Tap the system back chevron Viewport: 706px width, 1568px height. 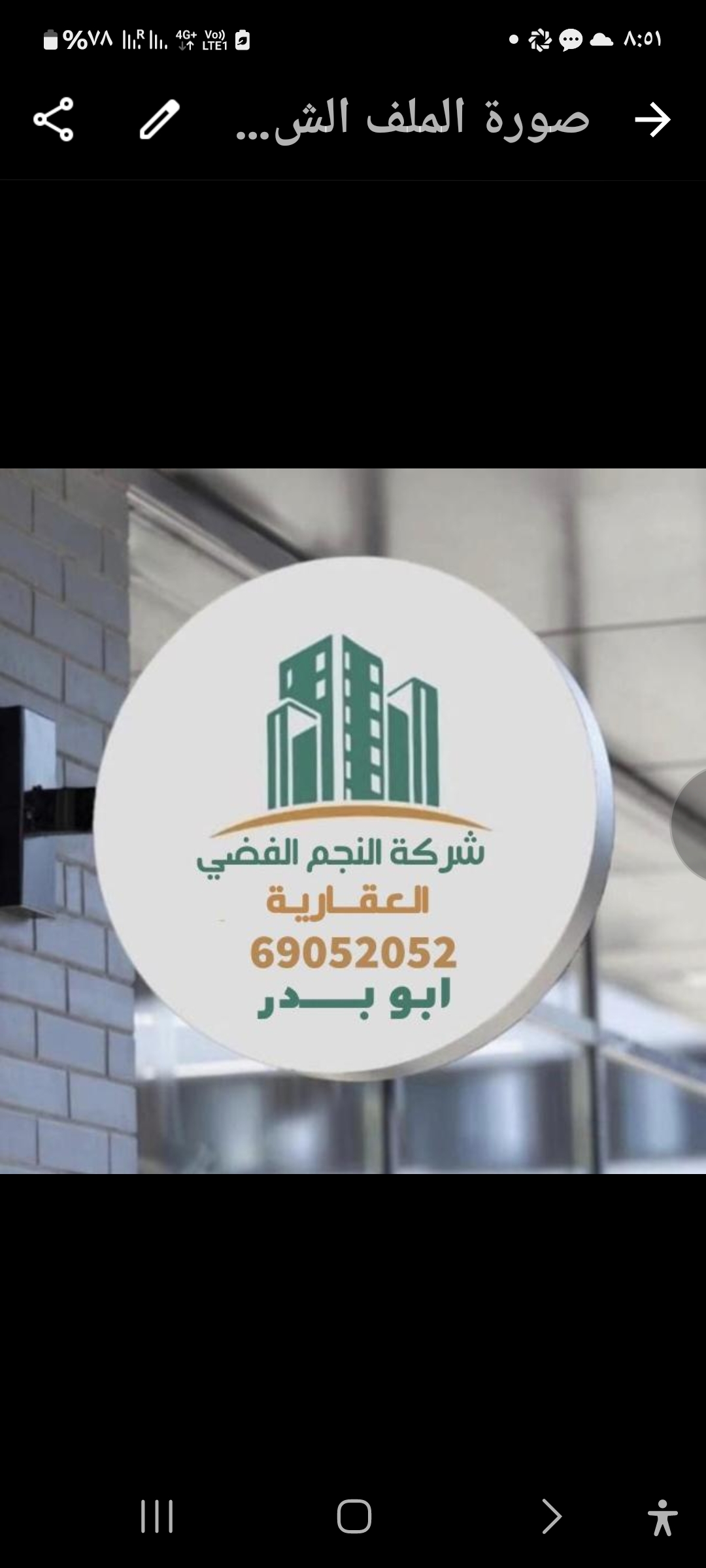point(551,1516)
